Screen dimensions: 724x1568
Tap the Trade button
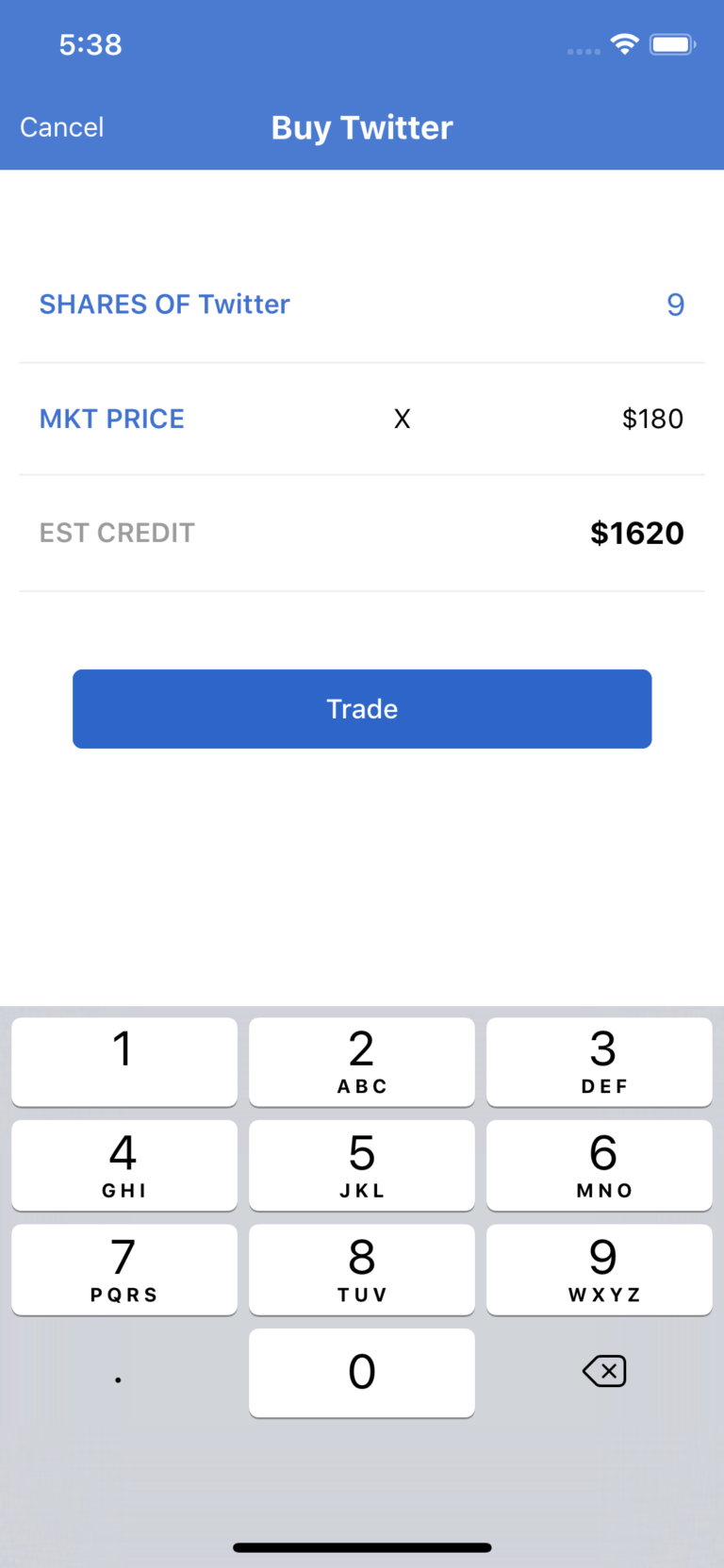[362, 709]
